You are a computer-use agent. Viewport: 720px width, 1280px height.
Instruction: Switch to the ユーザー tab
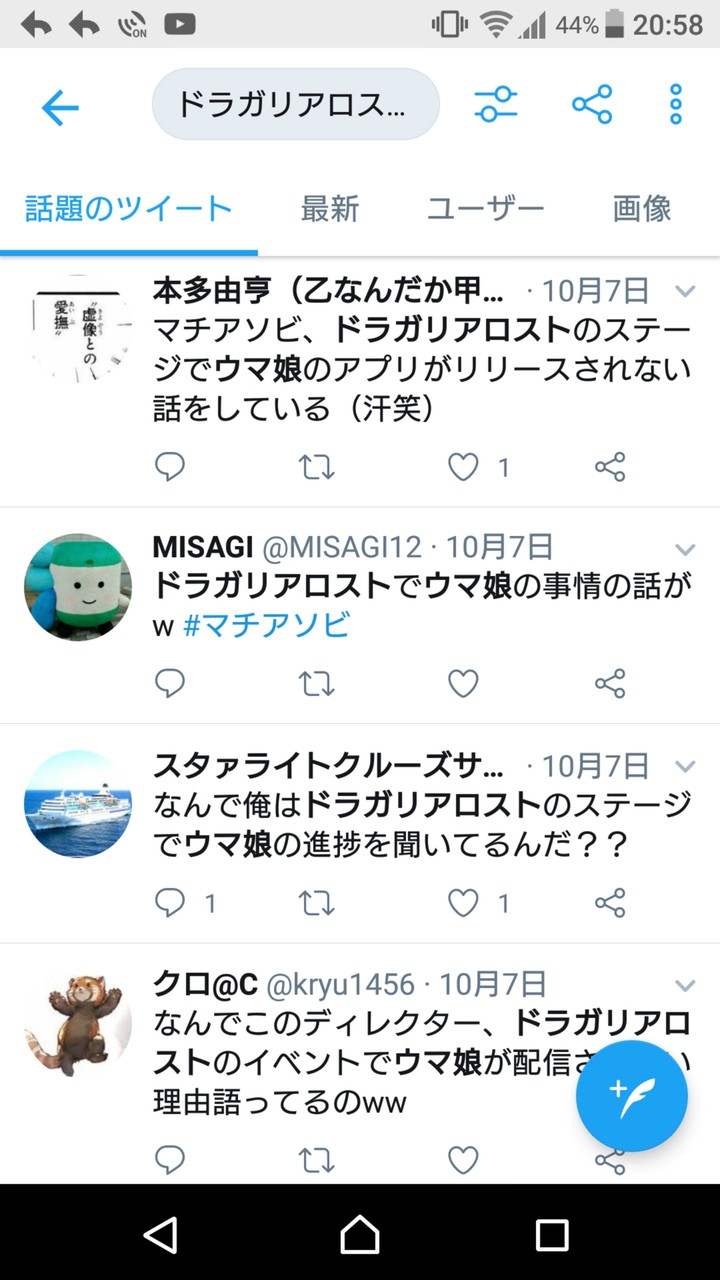click(x=485, y=208)
